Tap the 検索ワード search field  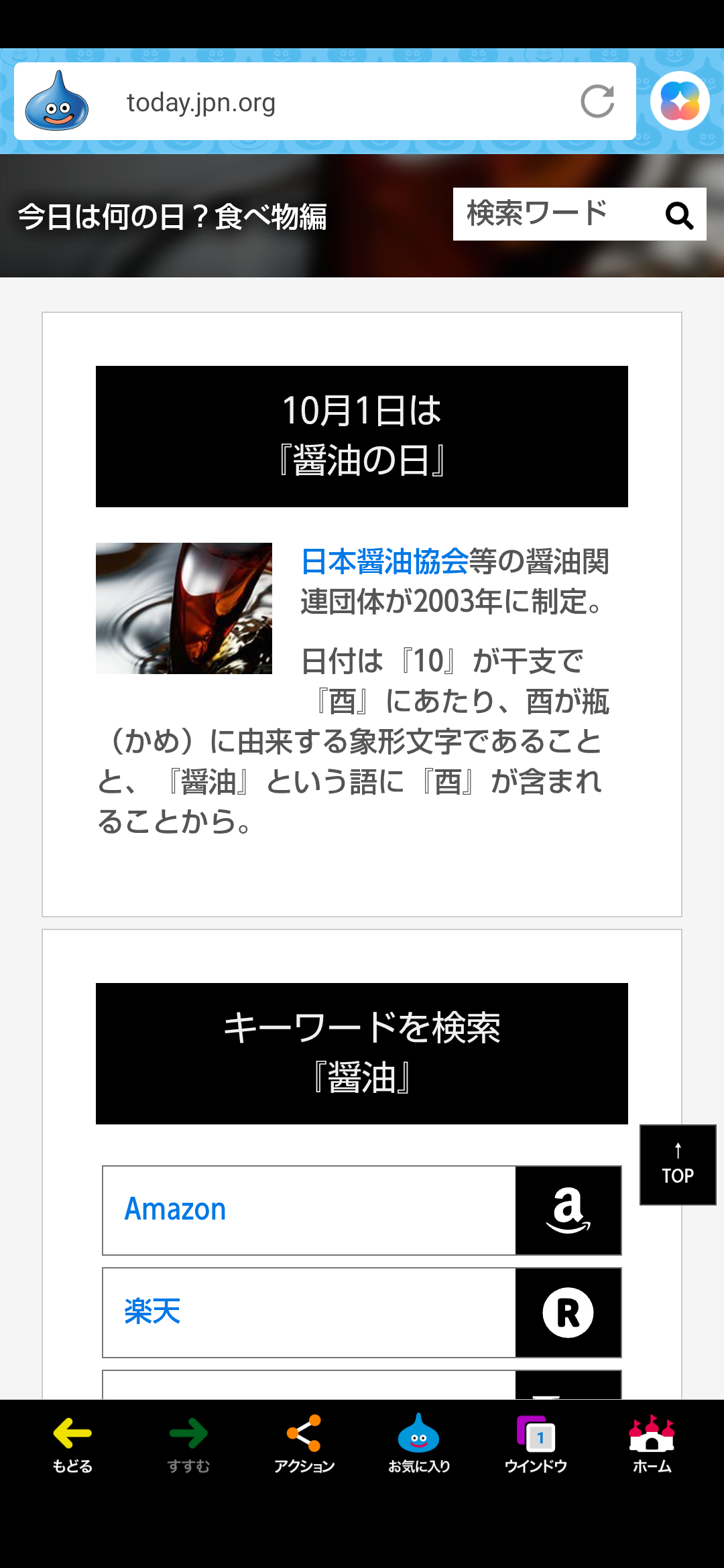[550, 214]
